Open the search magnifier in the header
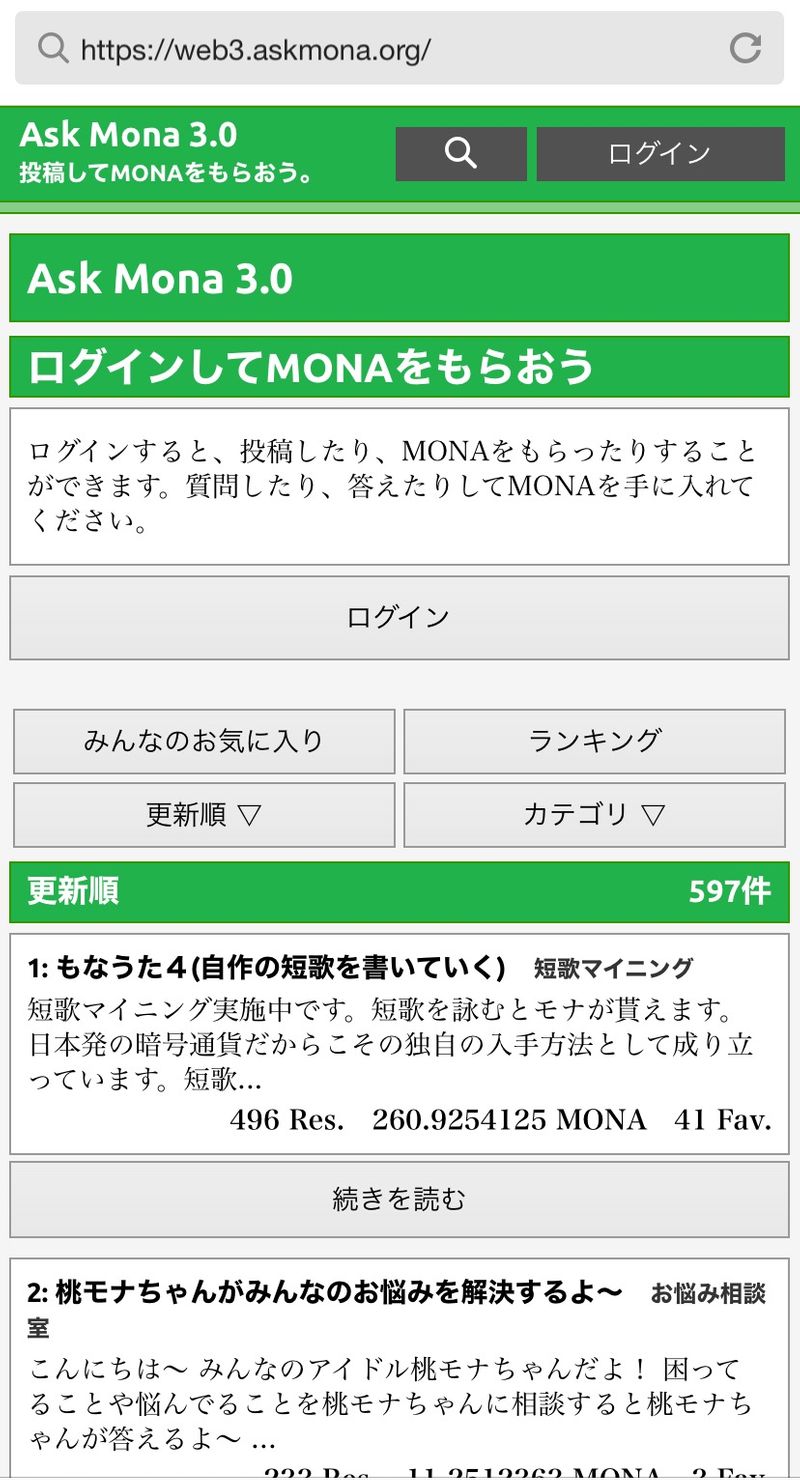This screenshot has height=1480, width=800. (x=461, y=154)
